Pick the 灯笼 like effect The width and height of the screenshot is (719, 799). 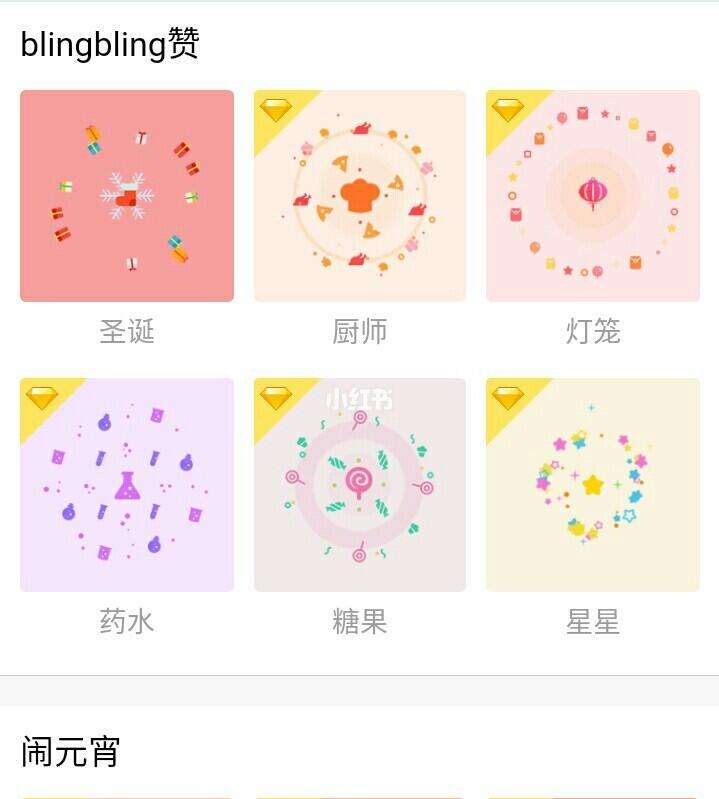[593, 196]
